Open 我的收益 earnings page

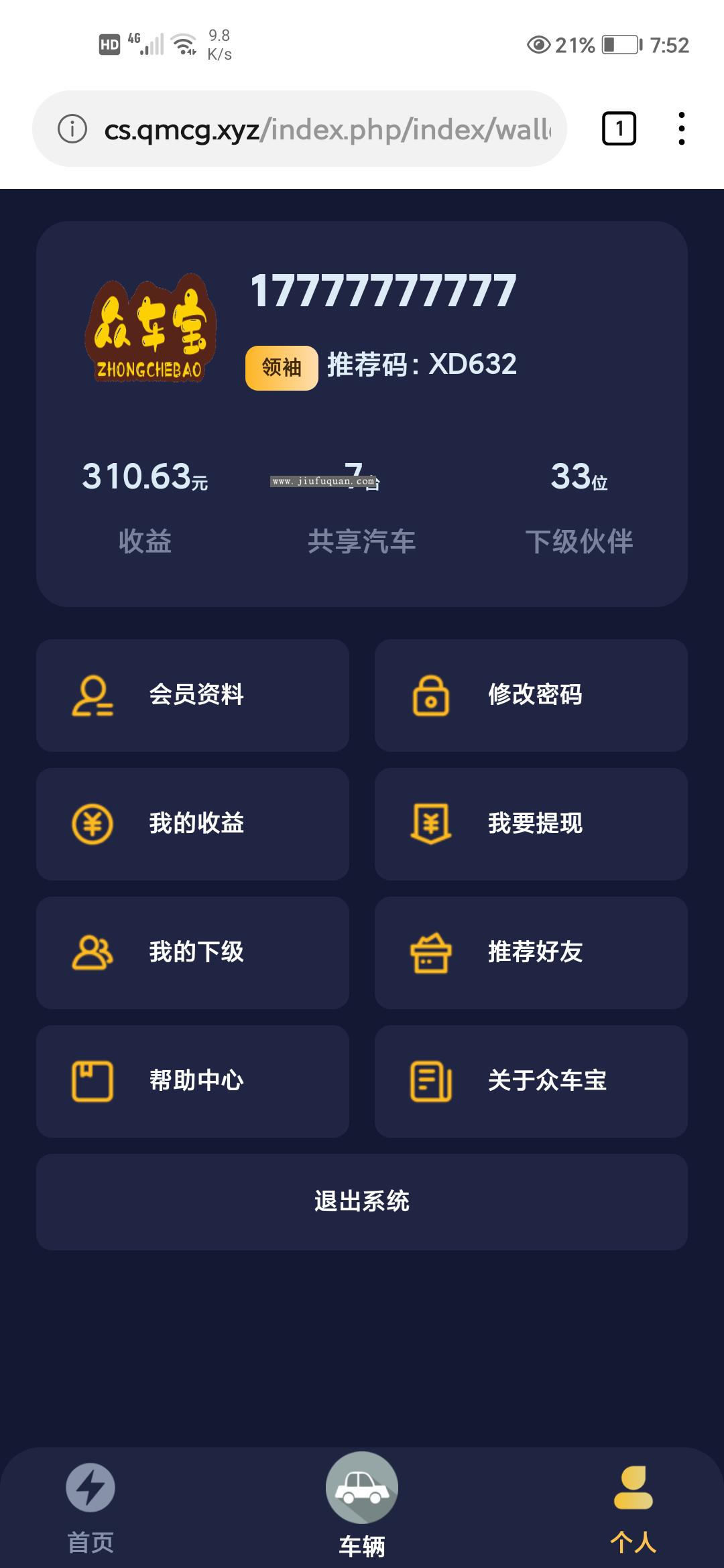192,824
